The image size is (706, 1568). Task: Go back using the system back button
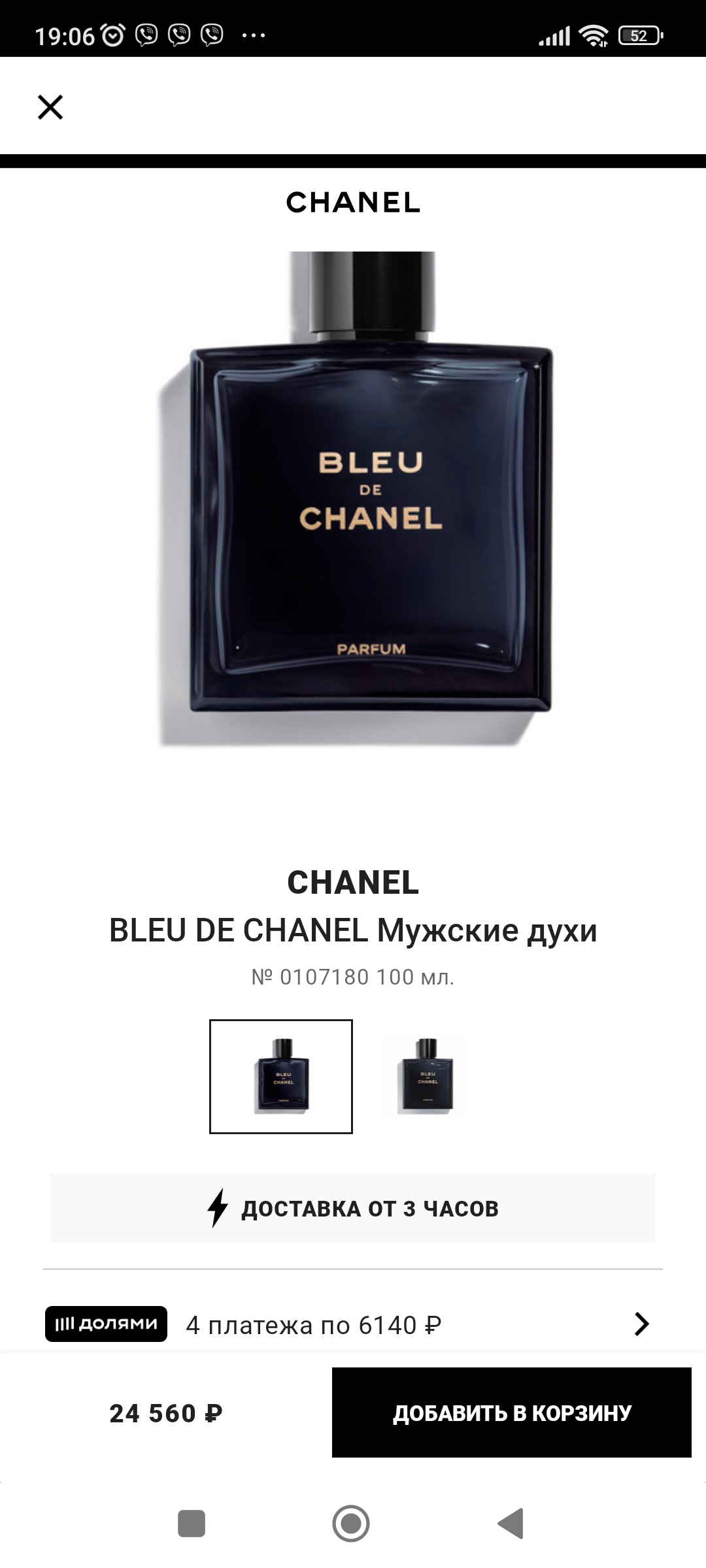(511, 1524)
